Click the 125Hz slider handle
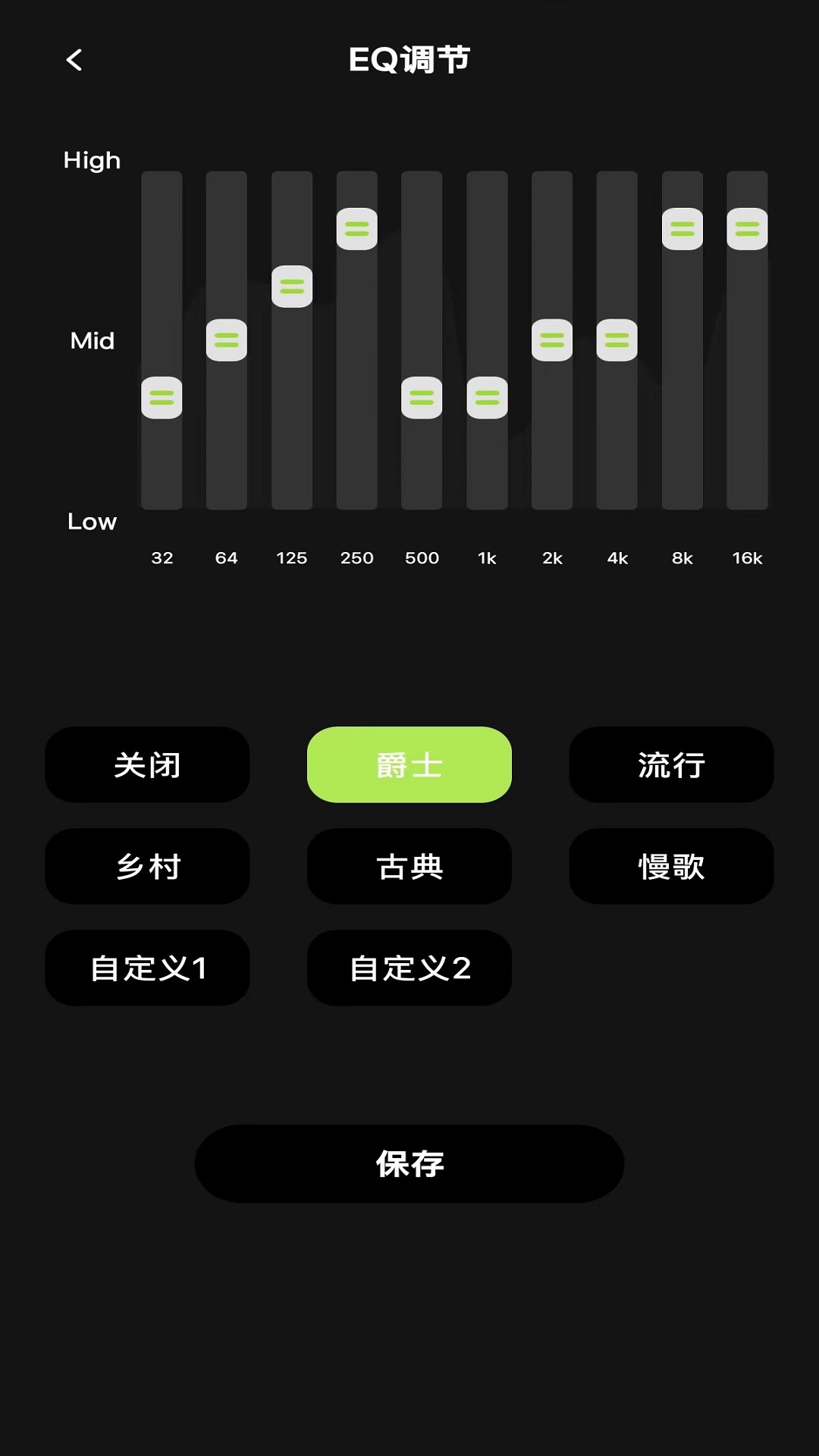The image size is (819, 1456). click(x=291, y=285)
